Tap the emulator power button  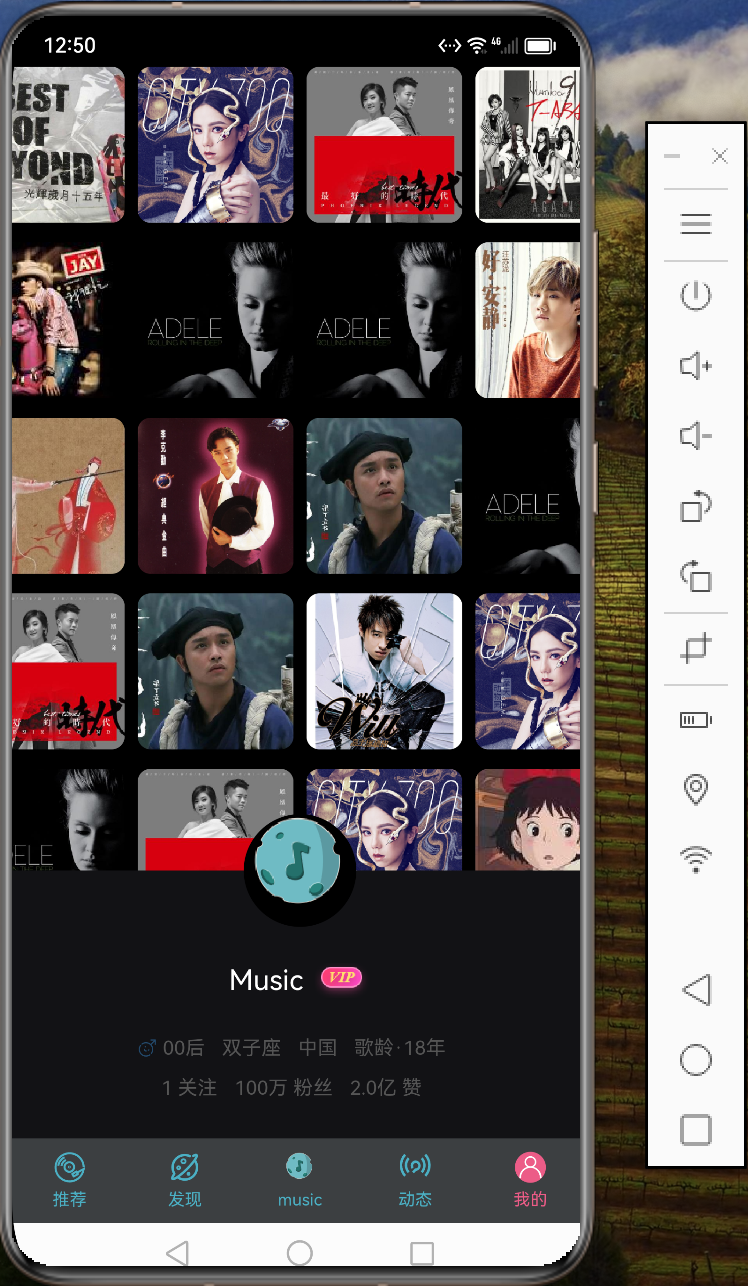pyautogui.click(x=696, y=295)
